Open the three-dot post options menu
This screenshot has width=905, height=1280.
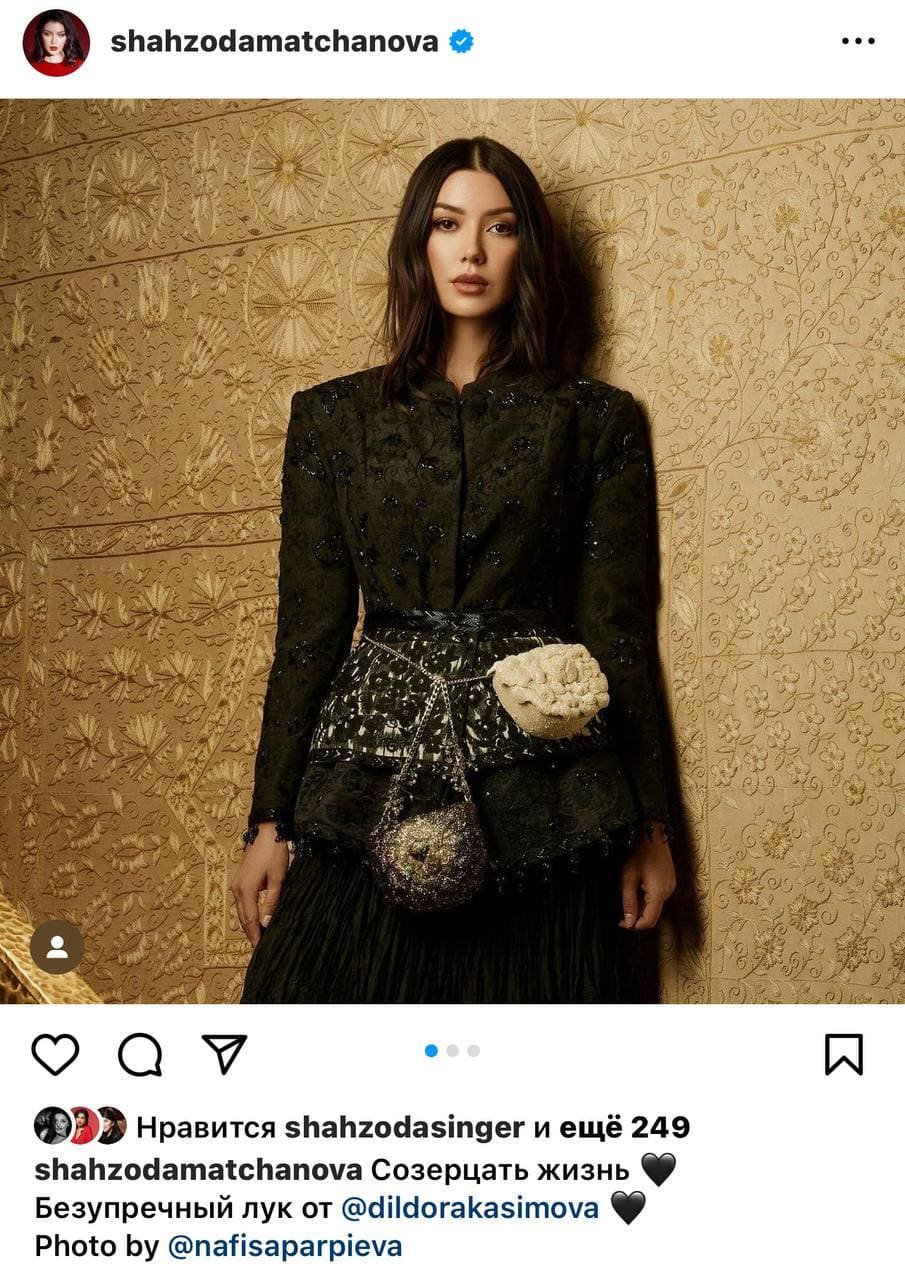858,42
